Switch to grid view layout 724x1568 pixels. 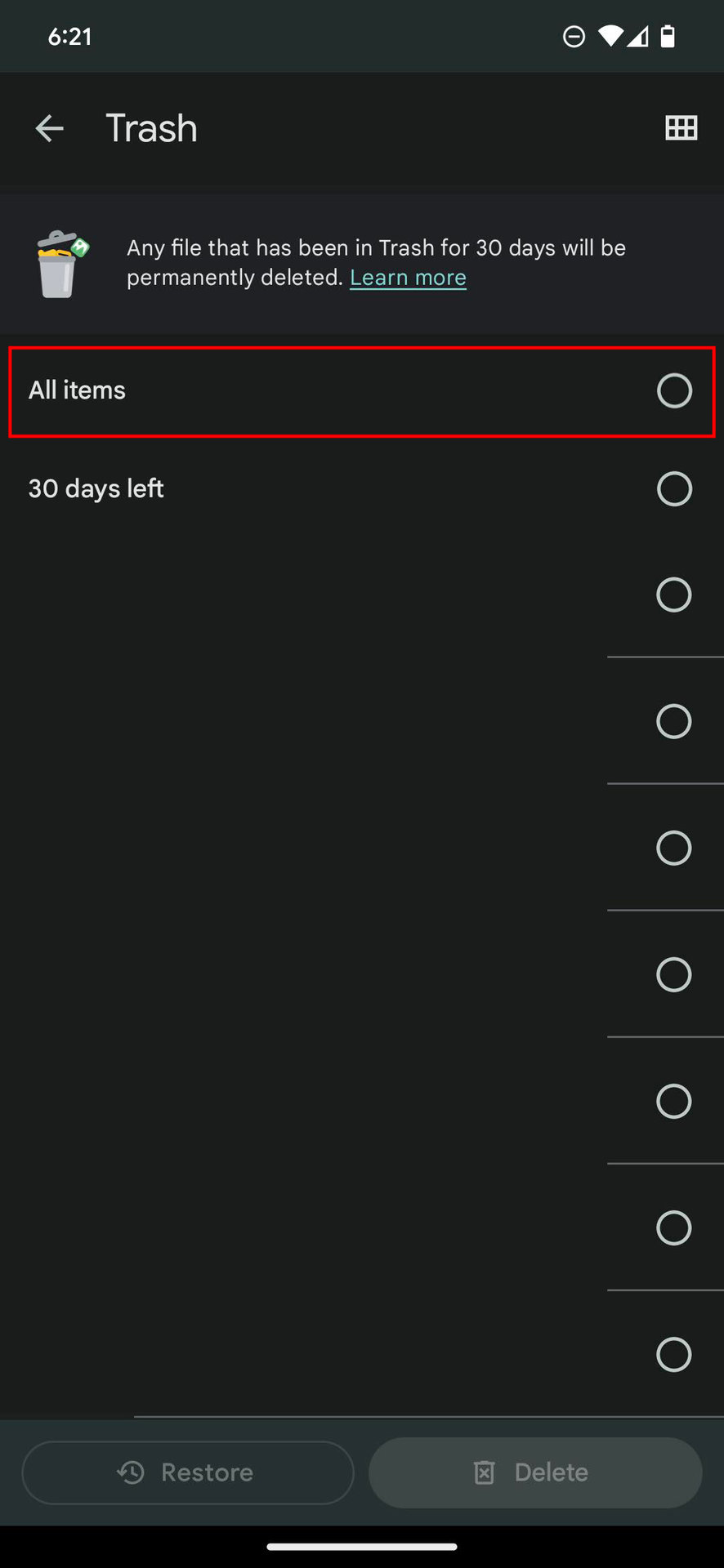pos(681,128)
